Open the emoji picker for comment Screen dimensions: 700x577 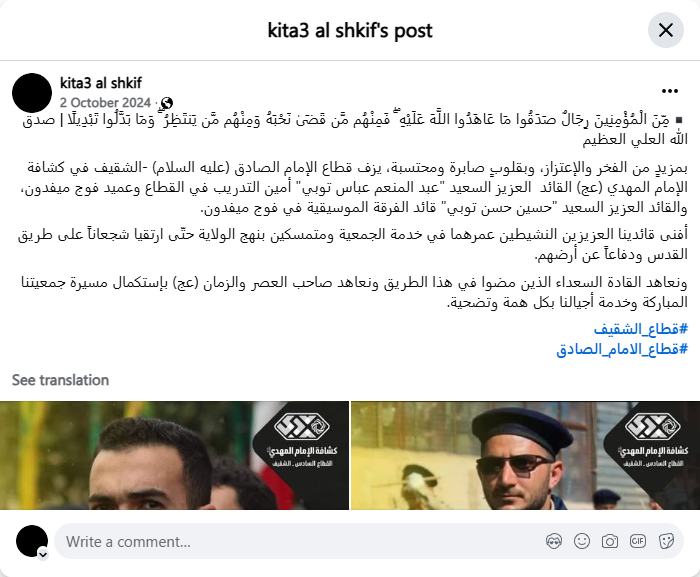[x=582, y=542]
